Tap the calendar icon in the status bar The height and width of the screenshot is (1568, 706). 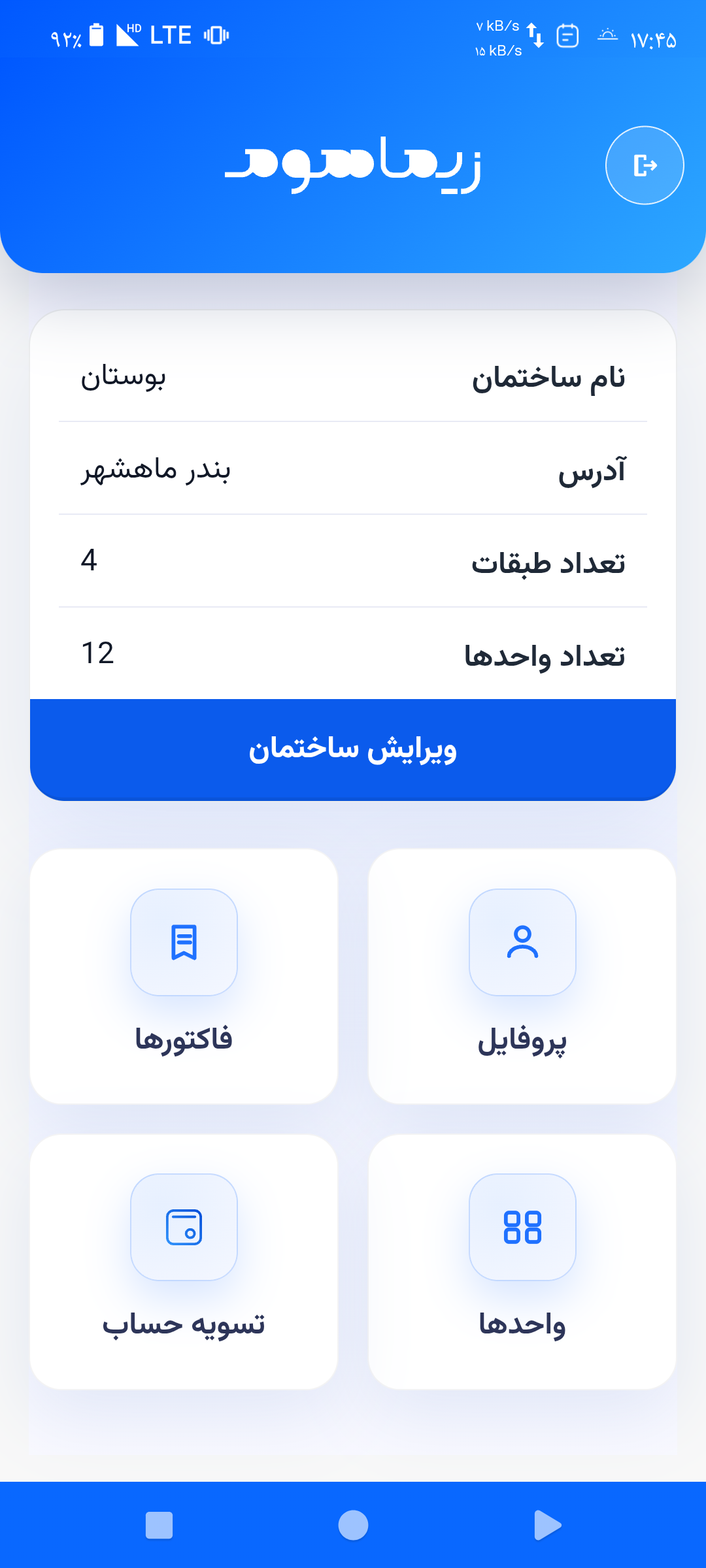(567, 37)
